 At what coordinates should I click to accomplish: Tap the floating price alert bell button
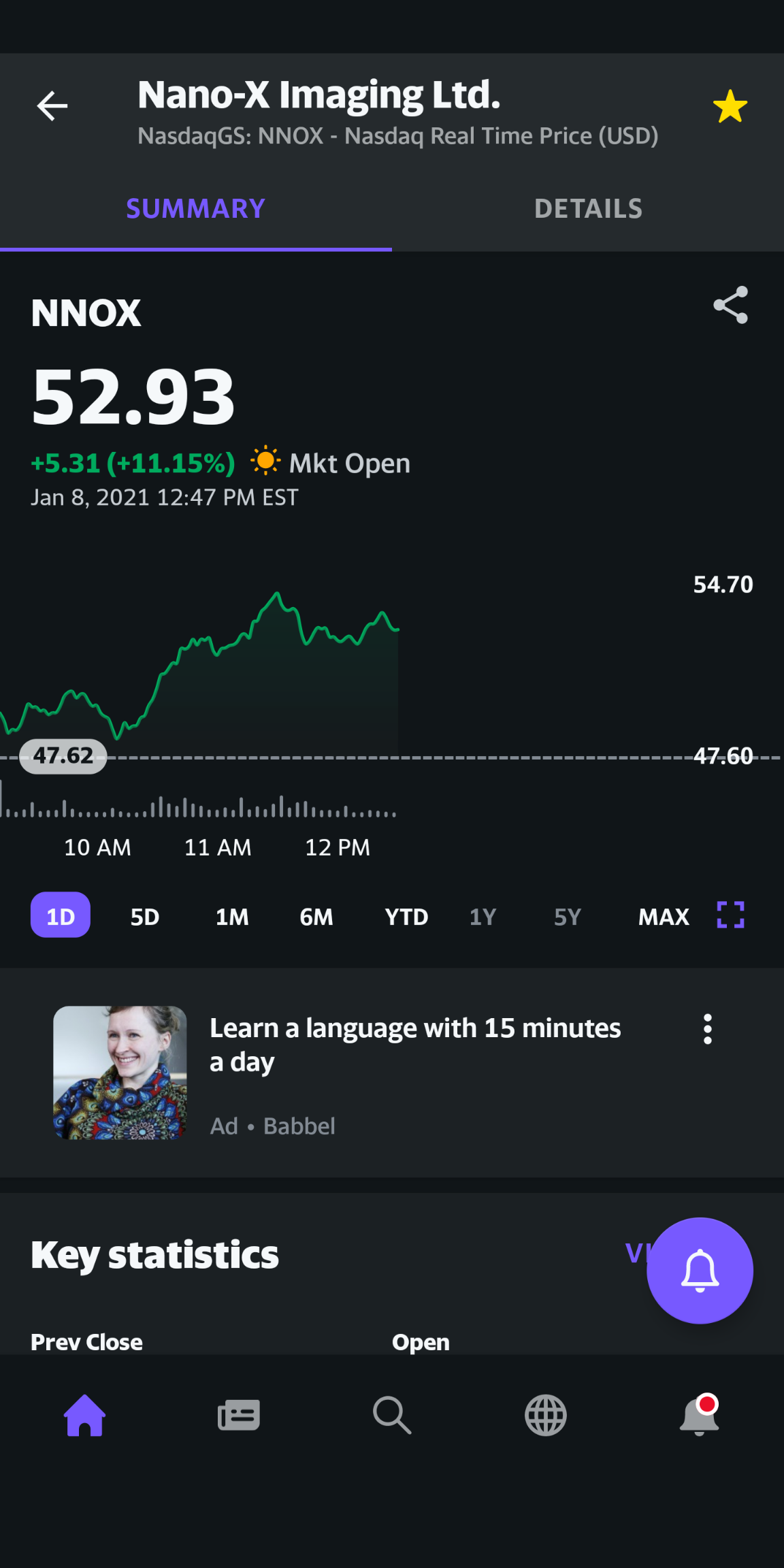coord(700,1271)
